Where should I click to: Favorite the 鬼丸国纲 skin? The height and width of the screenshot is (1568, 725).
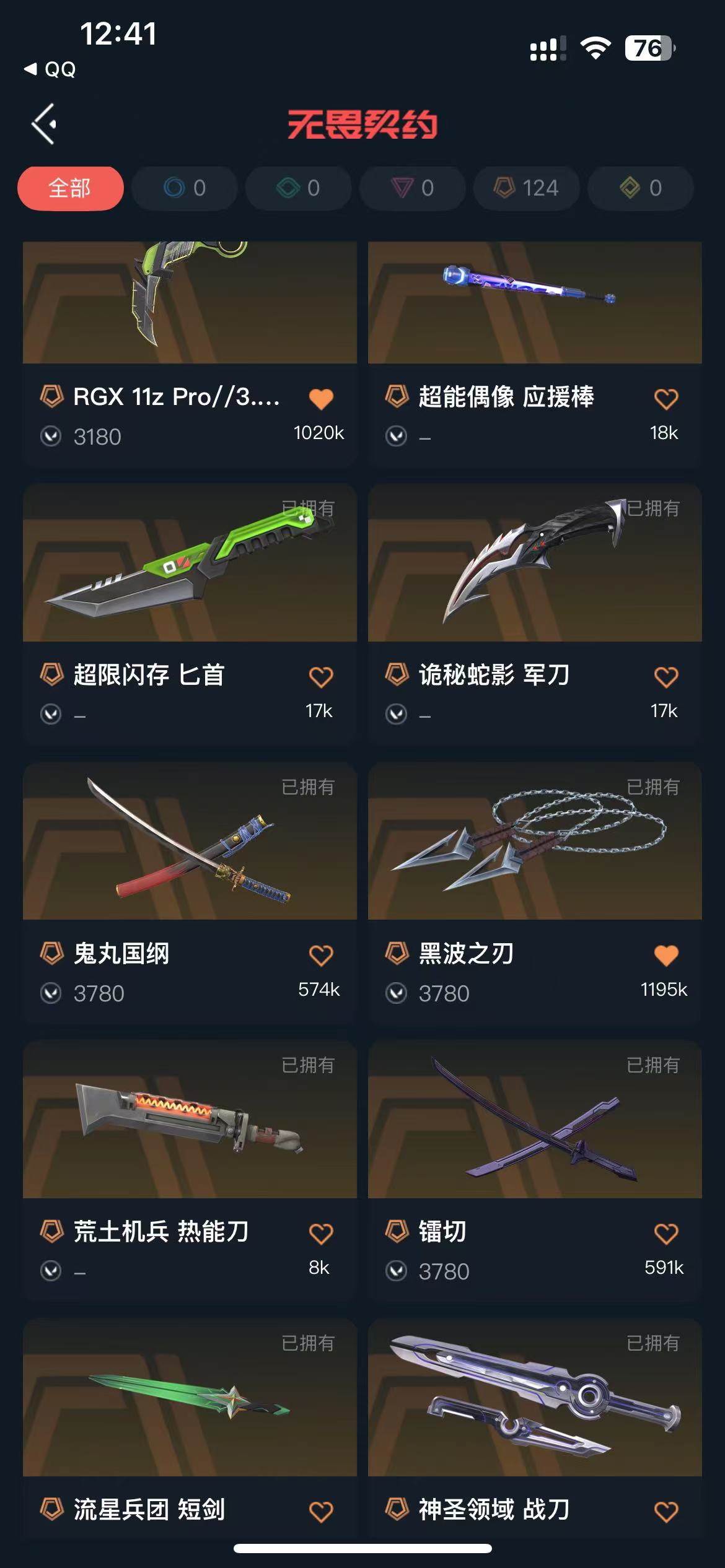pyautogui.click(x=321, y=956)
